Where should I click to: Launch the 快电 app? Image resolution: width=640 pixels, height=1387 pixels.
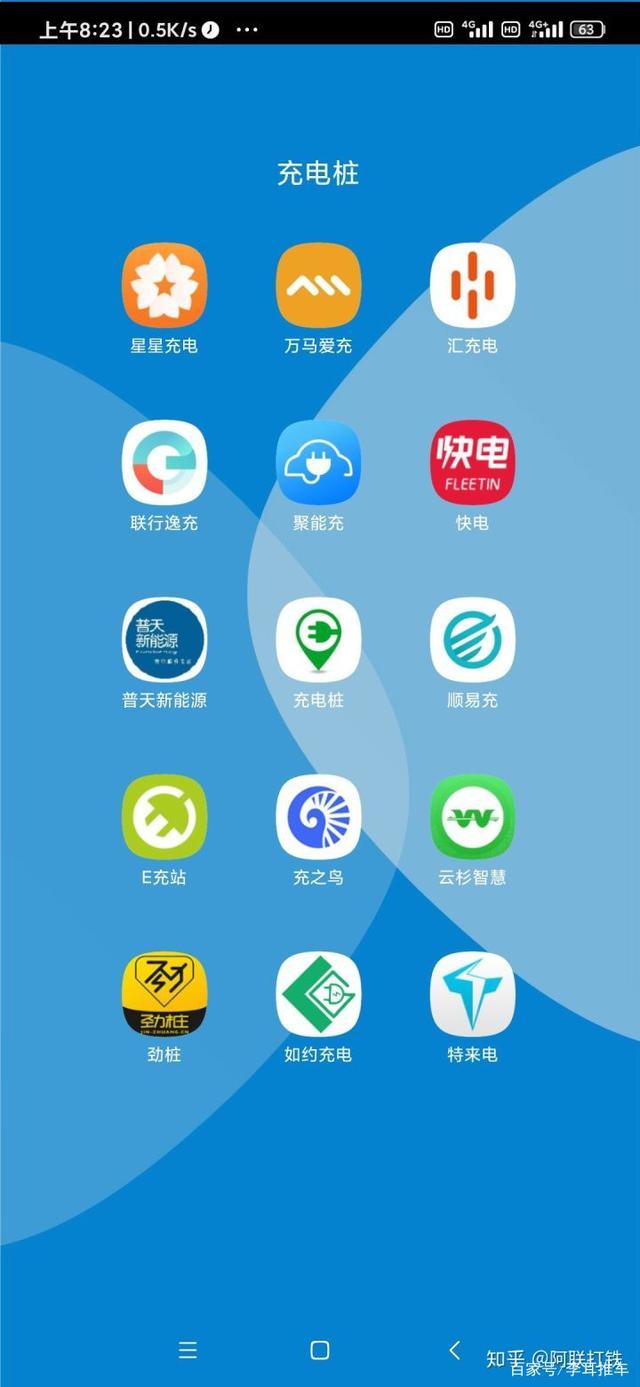[x=472, y=462]
